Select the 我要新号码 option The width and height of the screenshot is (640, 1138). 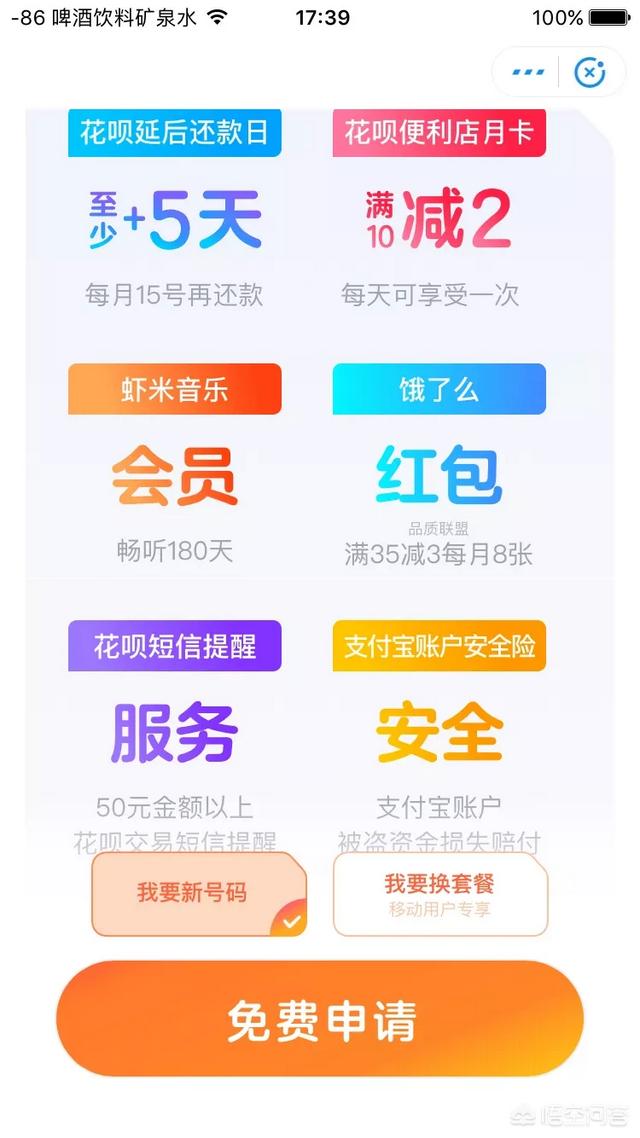200,894
